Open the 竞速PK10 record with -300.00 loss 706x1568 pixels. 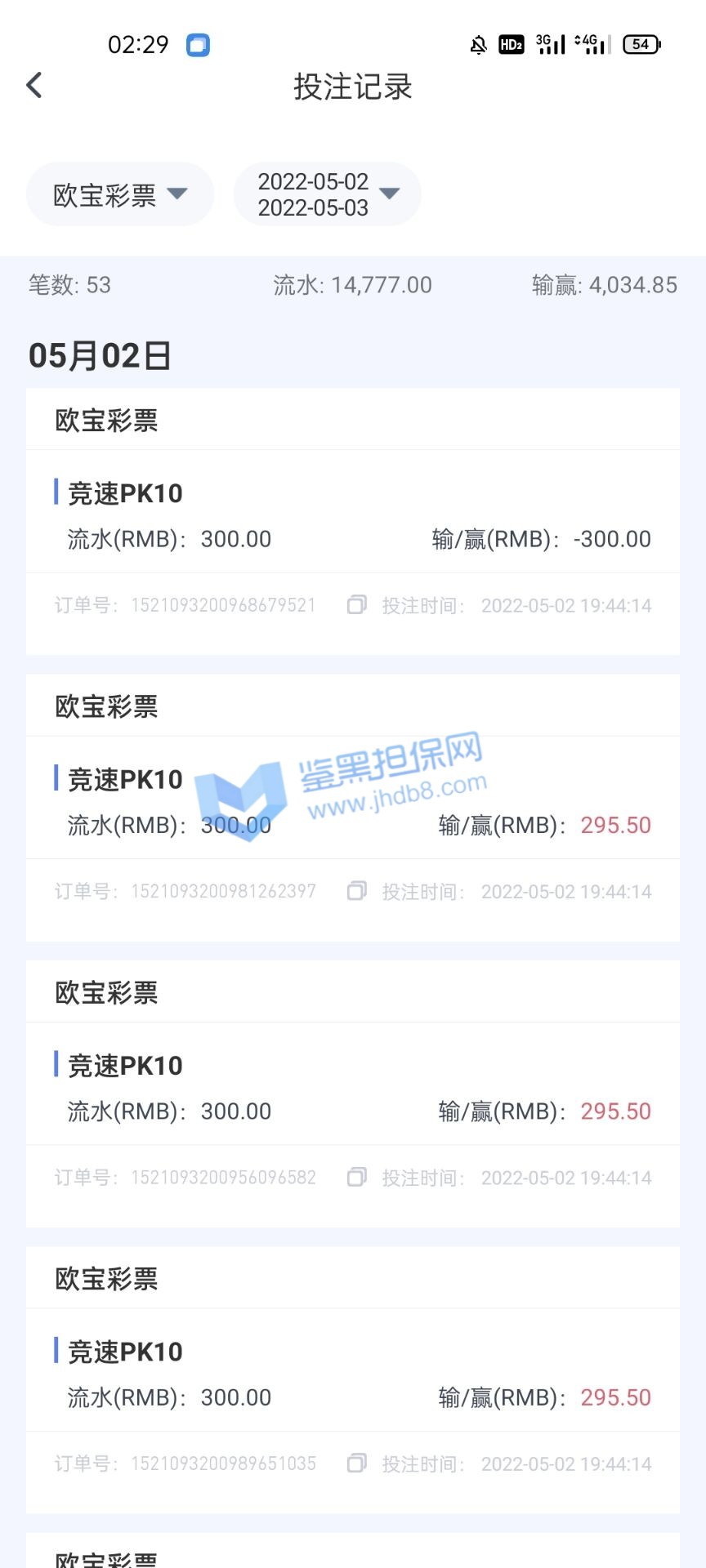353,516
